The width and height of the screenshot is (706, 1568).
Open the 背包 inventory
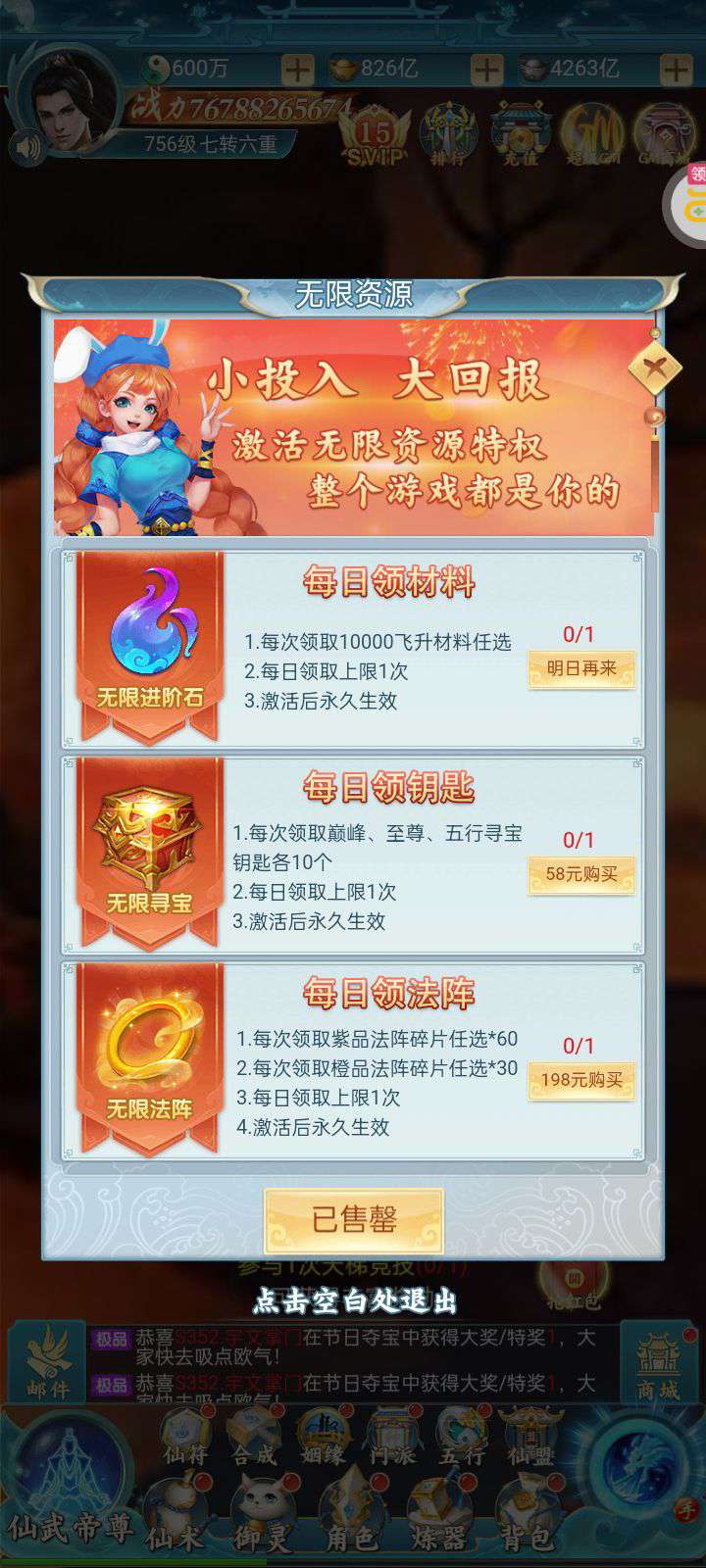coord(526,1517)
